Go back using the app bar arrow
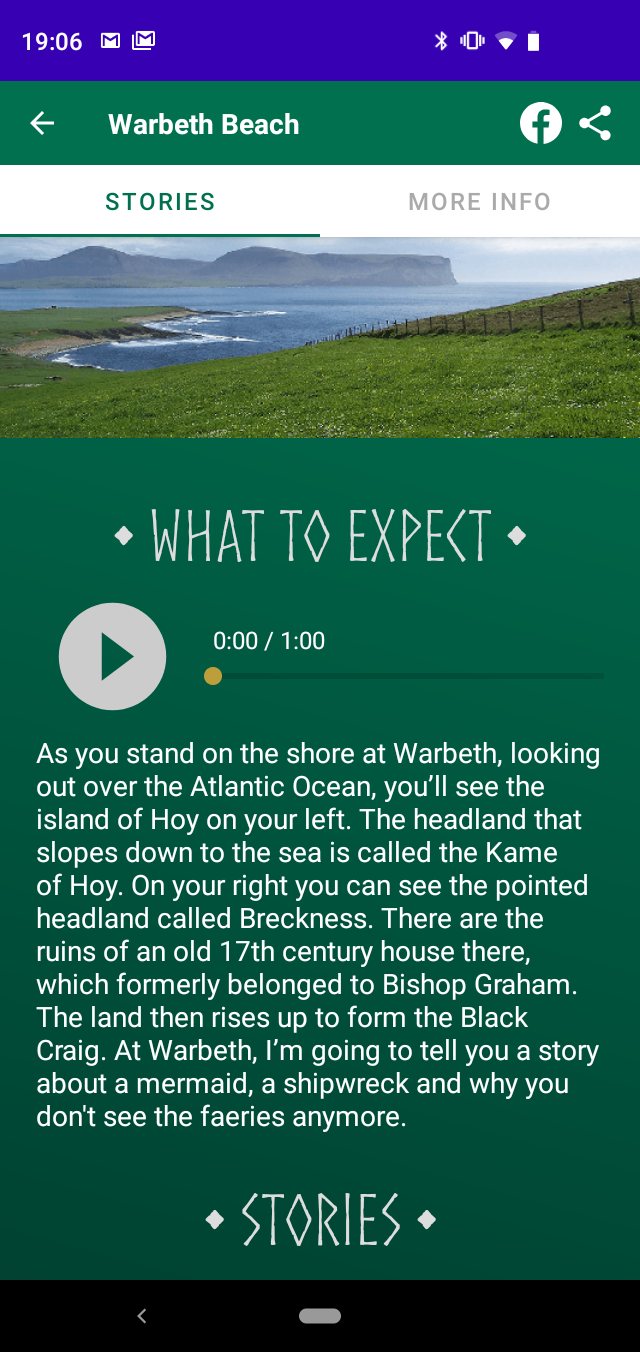Screen dimensions: 640x1352 click(42, 123)
